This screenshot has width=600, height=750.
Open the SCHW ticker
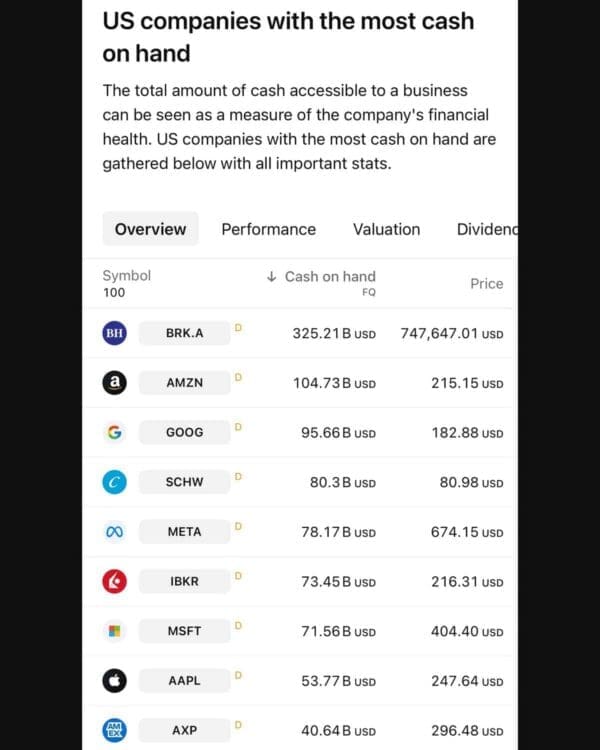[x=184, y=482]
